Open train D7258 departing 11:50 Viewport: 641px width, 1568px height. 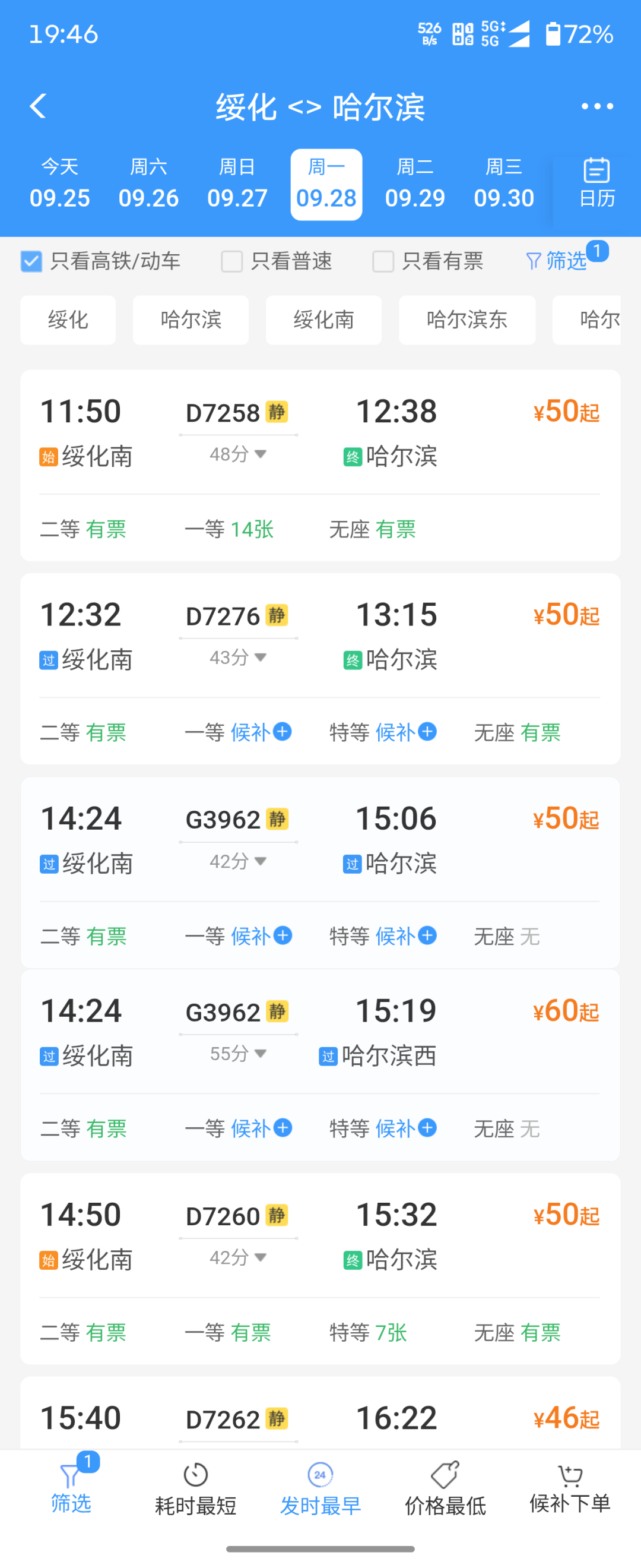pyautogui.click(x=320, y=465)
